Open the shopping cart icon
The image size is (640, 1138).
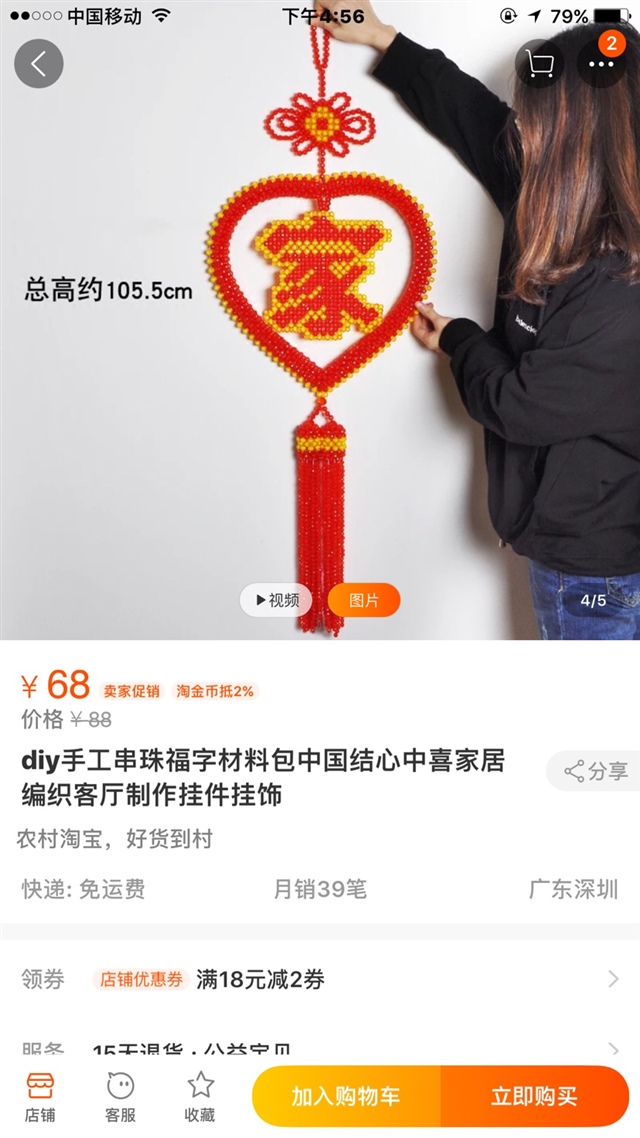pos(540,64)
